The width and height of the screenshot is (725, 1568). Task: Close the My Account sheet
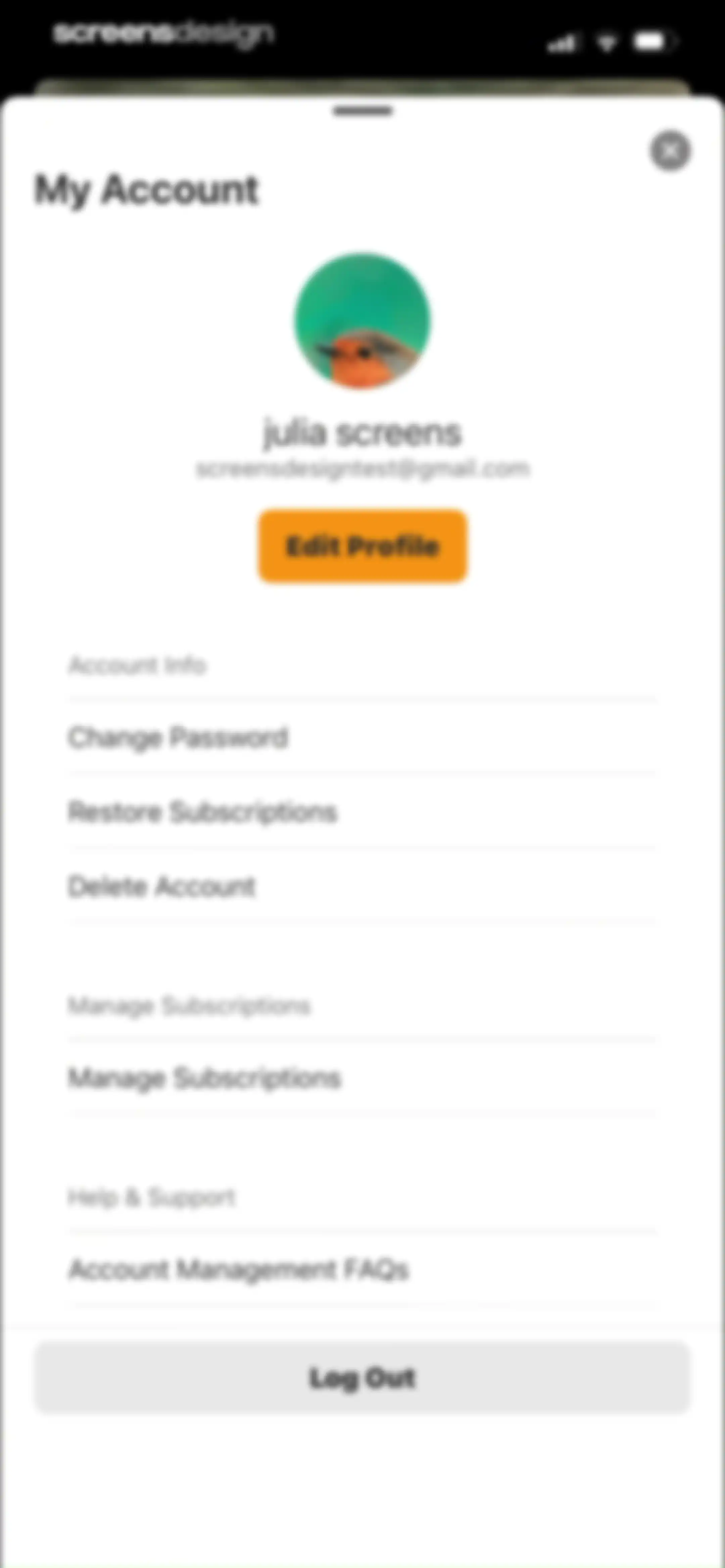(x=670, y=150)
